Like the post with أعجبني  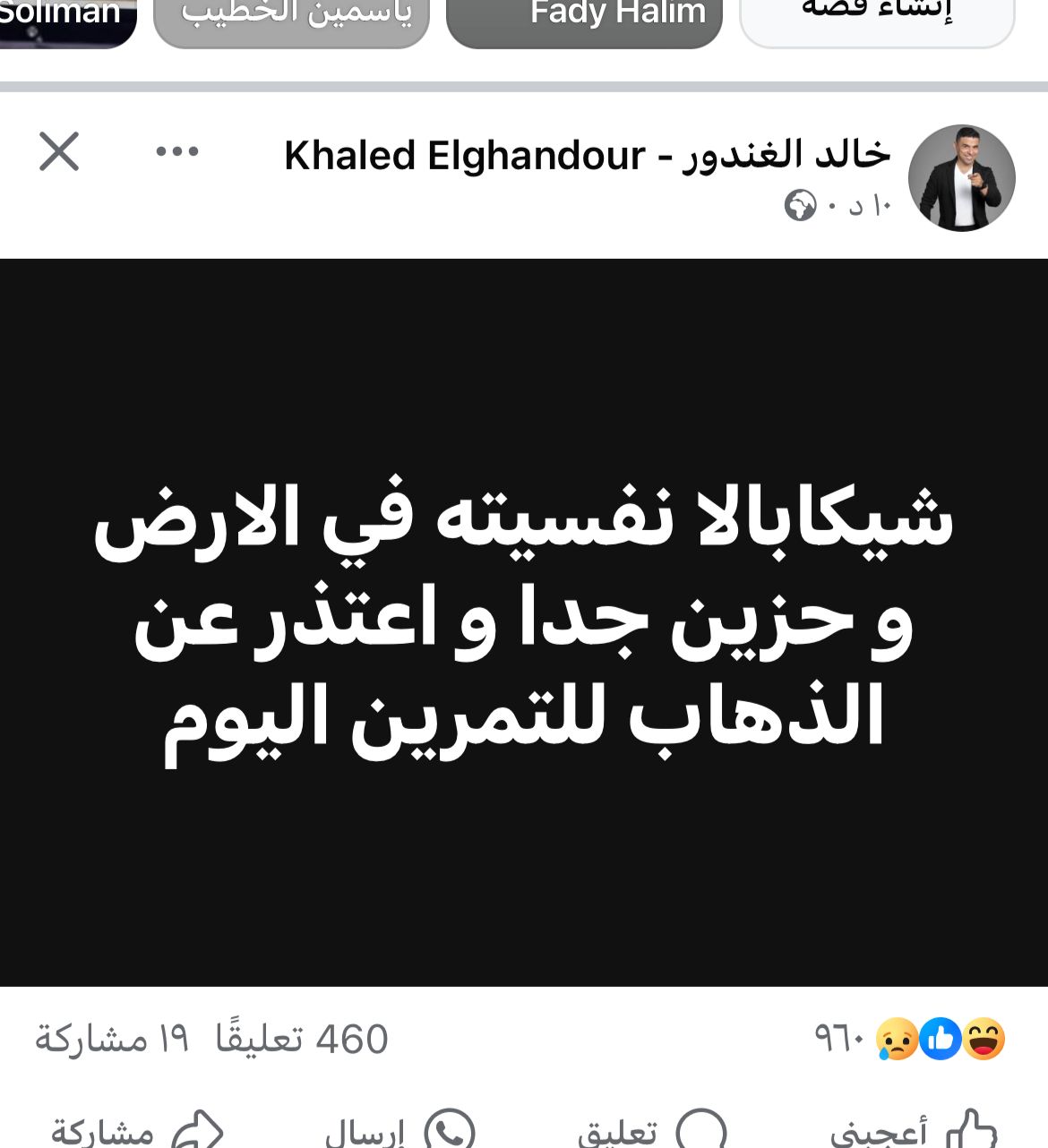click(x=914, y=1130)
